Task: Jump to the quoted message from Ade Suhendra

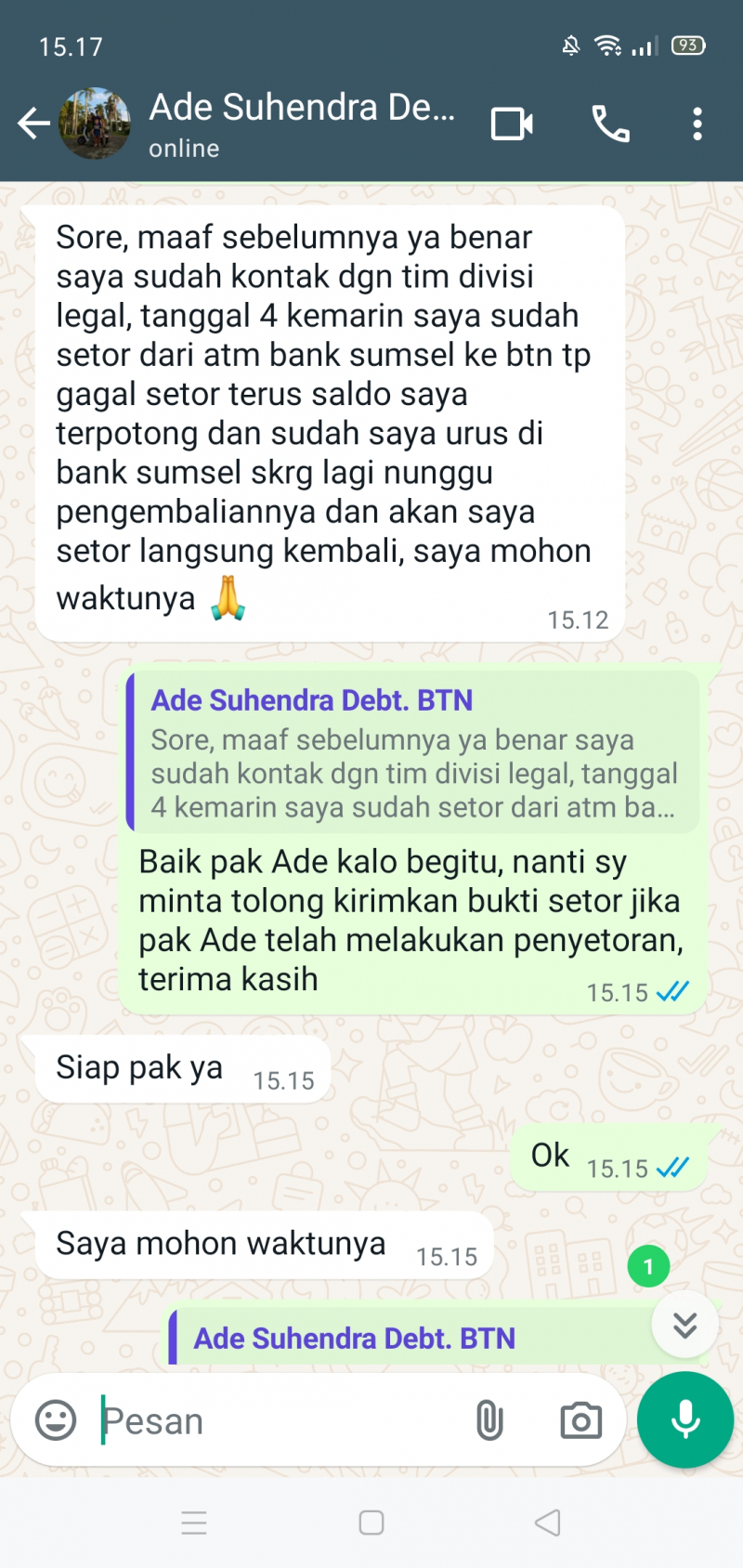Action: [x=413, y=752]
